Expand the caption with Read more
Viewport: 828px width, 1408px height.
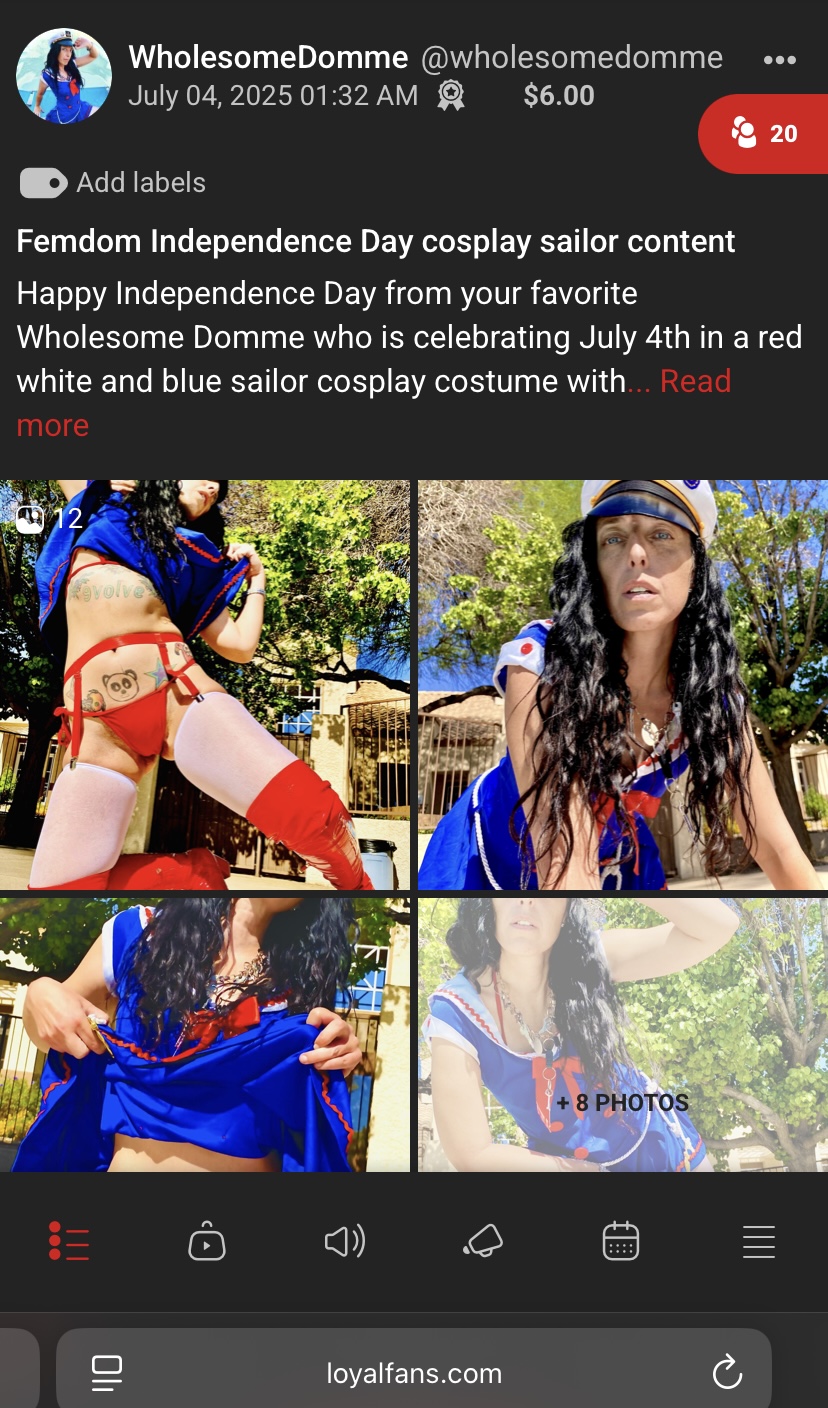click(694, 382)
